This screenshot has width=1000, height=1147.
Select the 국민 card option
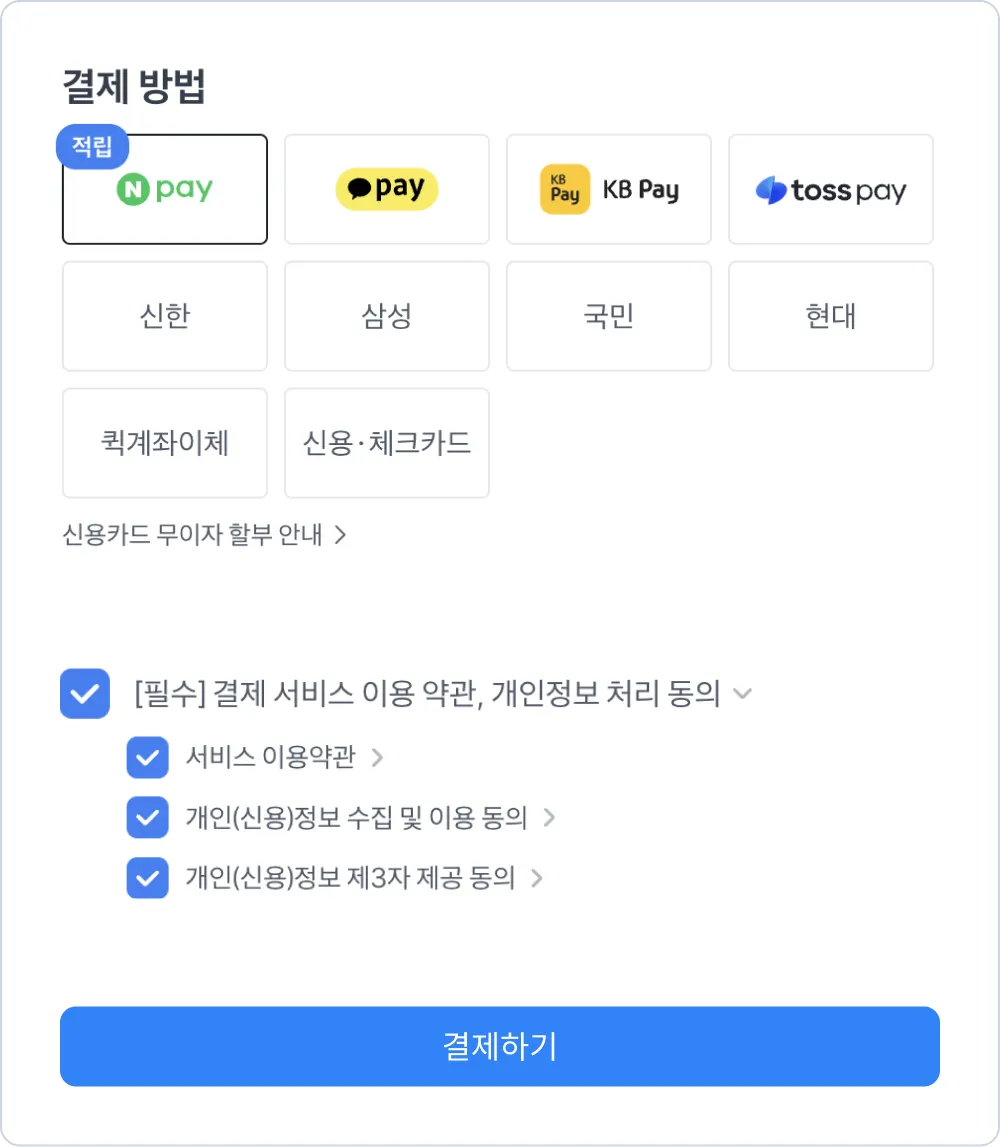(x=609, y=316)
